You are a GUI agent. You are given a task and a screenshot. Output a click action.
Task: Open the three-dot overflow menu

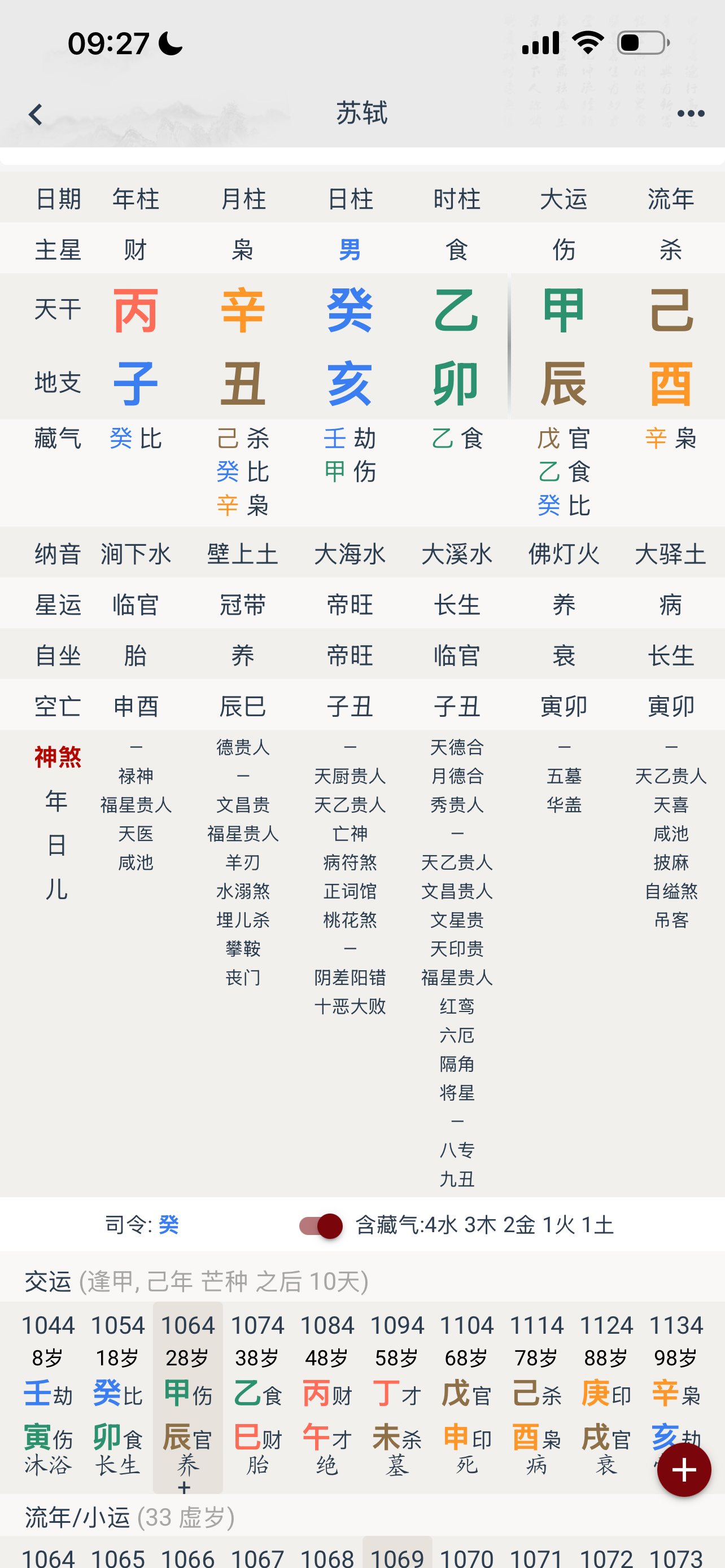(691, 114)
